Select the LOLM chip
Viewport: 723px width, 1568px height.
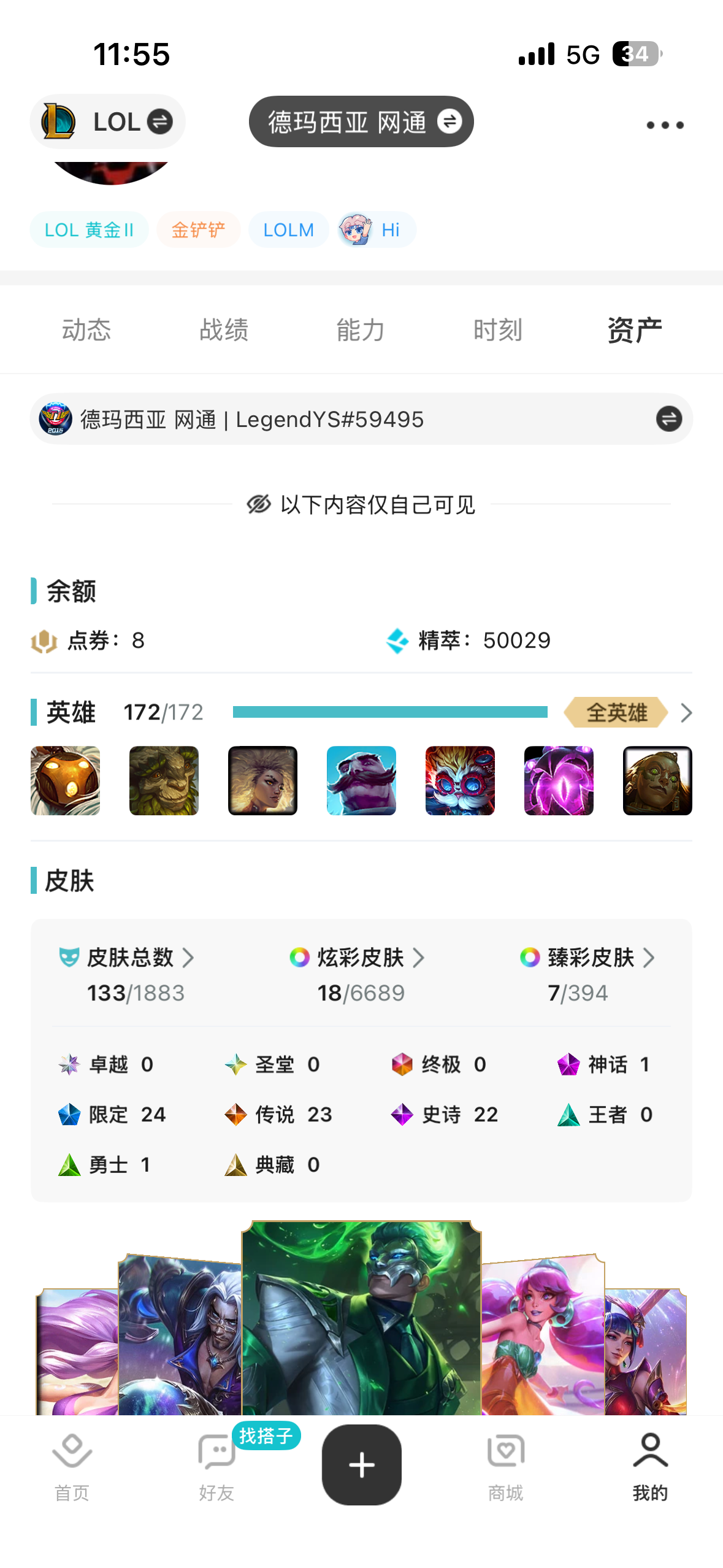pos(288,230)
